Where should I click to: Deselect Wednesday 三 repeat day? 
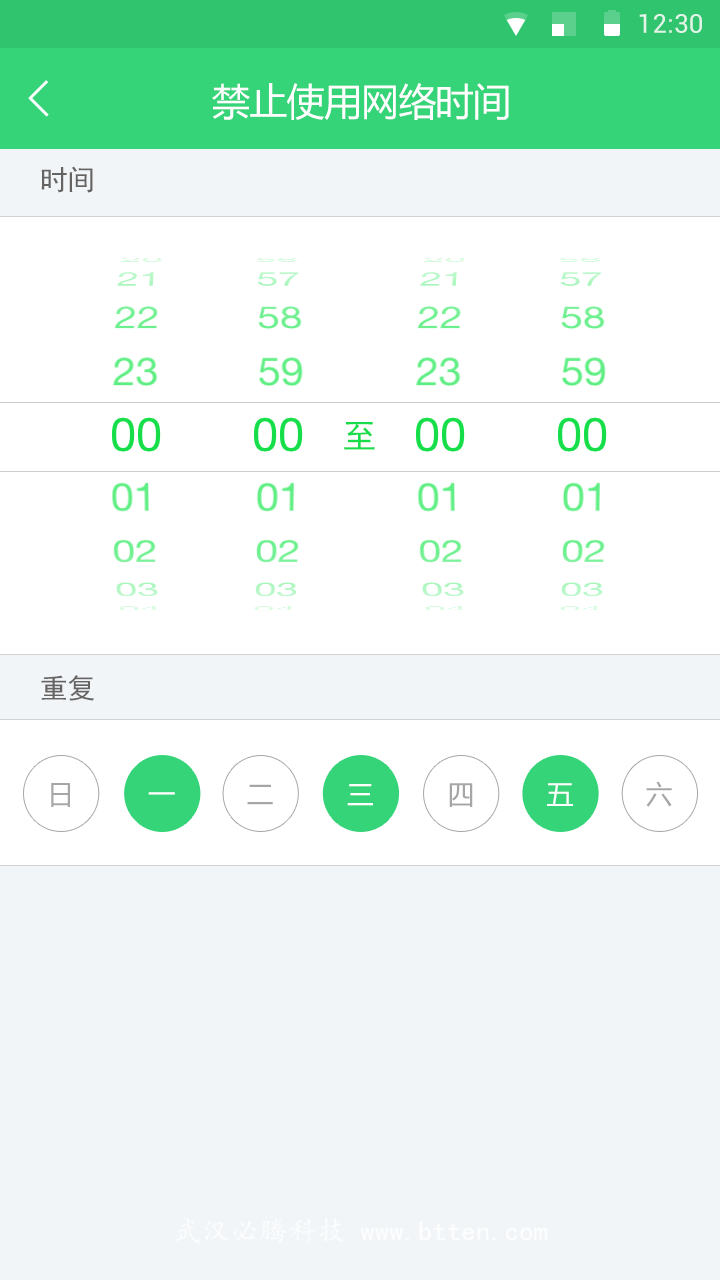(x=361, y=794)
